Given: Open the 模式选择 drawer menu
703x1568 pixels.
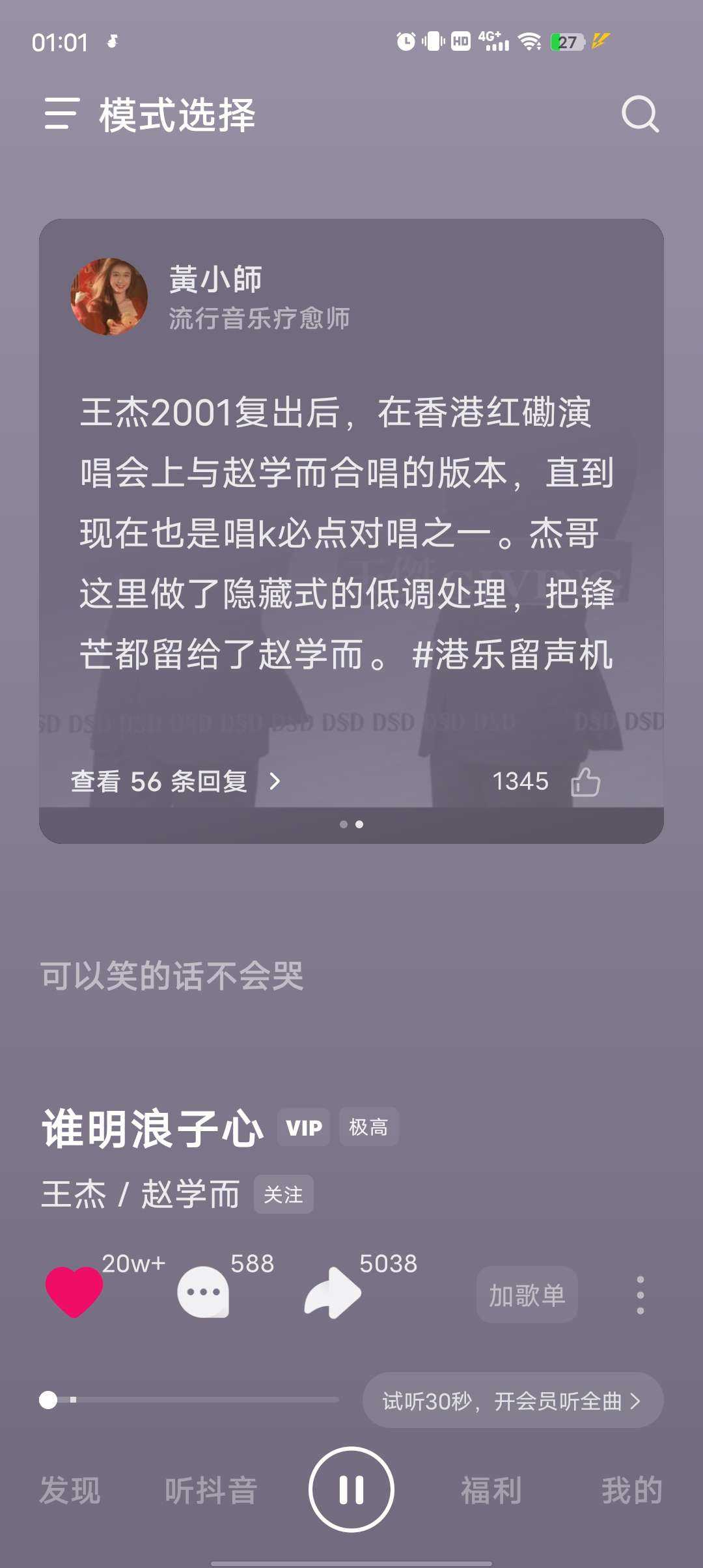Looking at the screenshot, I should coord(62,114).
